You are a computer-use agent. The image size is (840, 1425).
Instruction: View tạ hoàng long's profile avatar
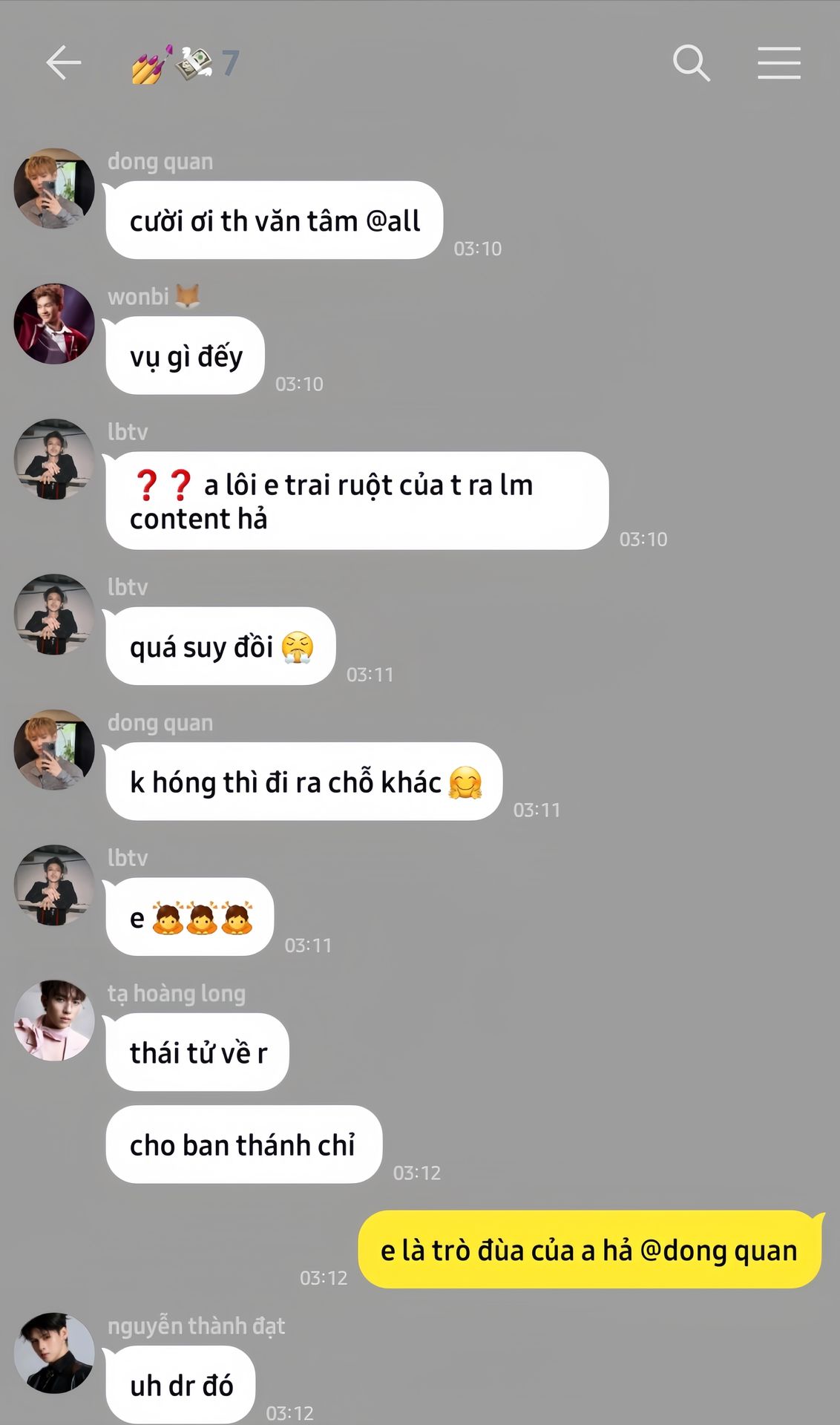pos(54,1020)
